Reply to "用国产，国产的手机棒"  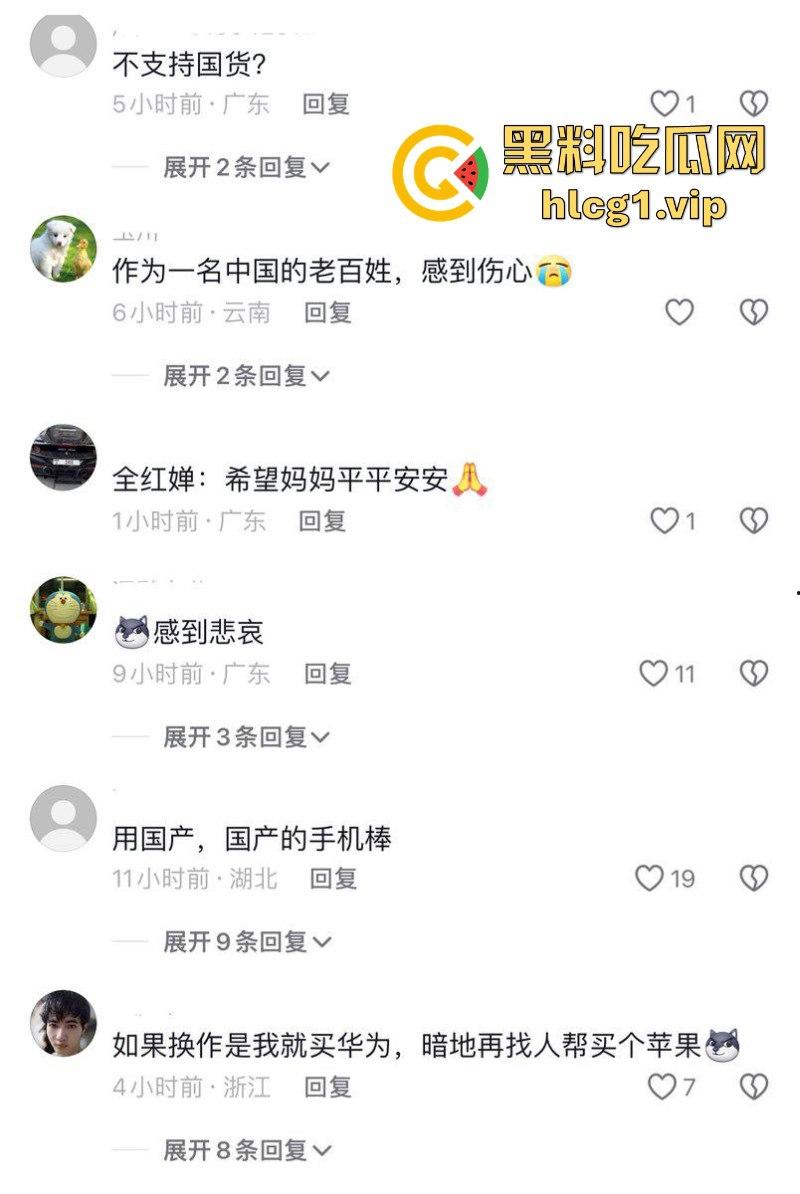[333, 879]
